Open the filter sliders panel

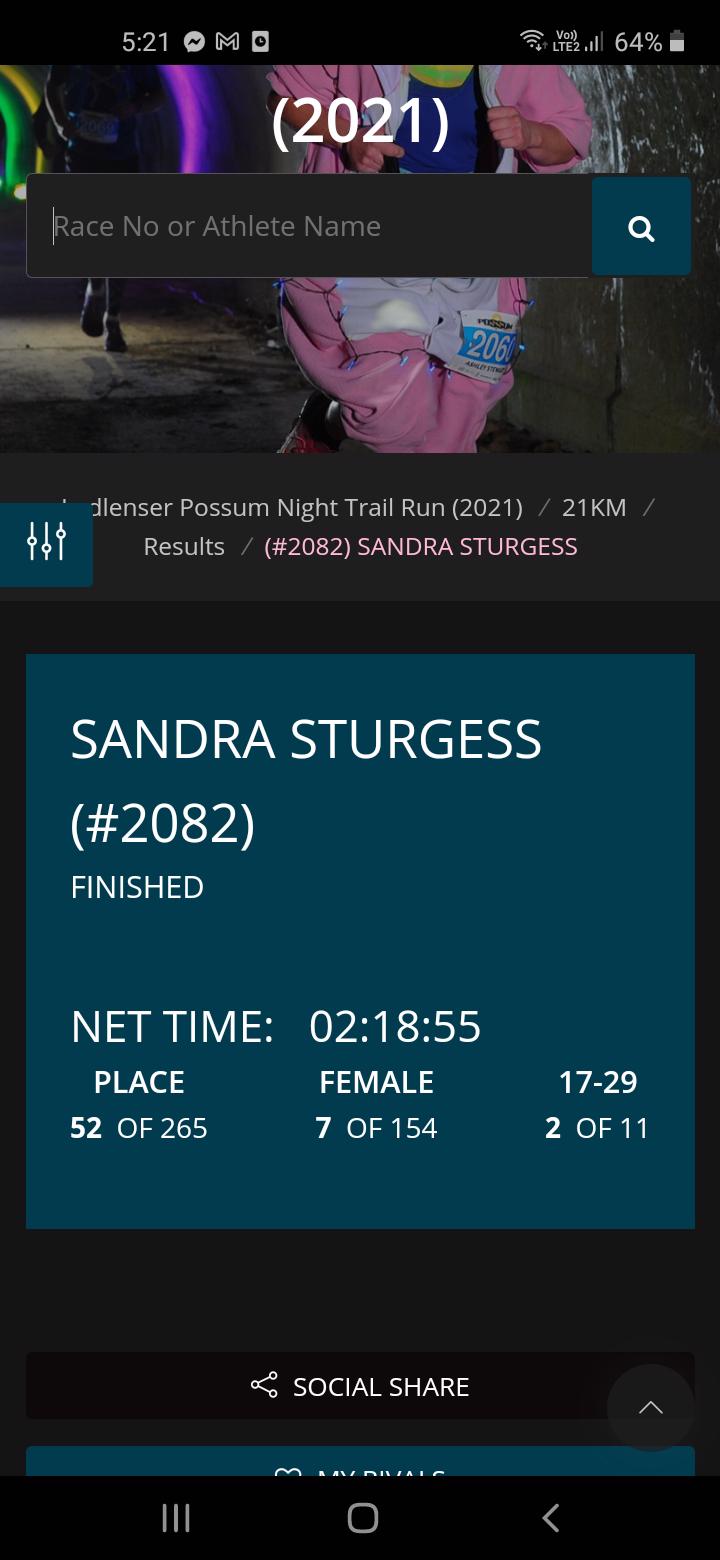tap(46, 542)
